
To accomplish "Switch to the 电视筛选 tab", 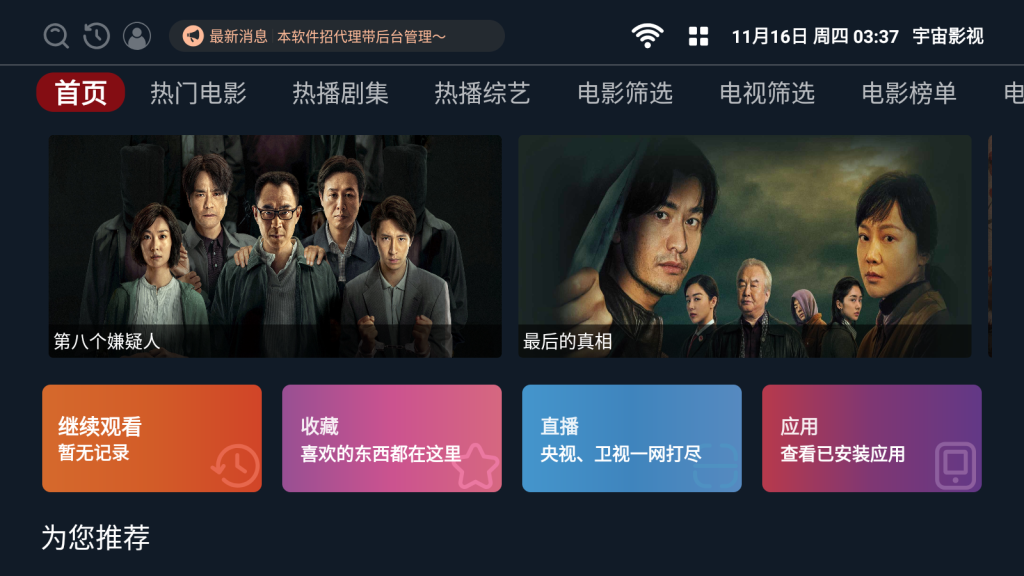I will pyautogui.click(x=767, y=93).
